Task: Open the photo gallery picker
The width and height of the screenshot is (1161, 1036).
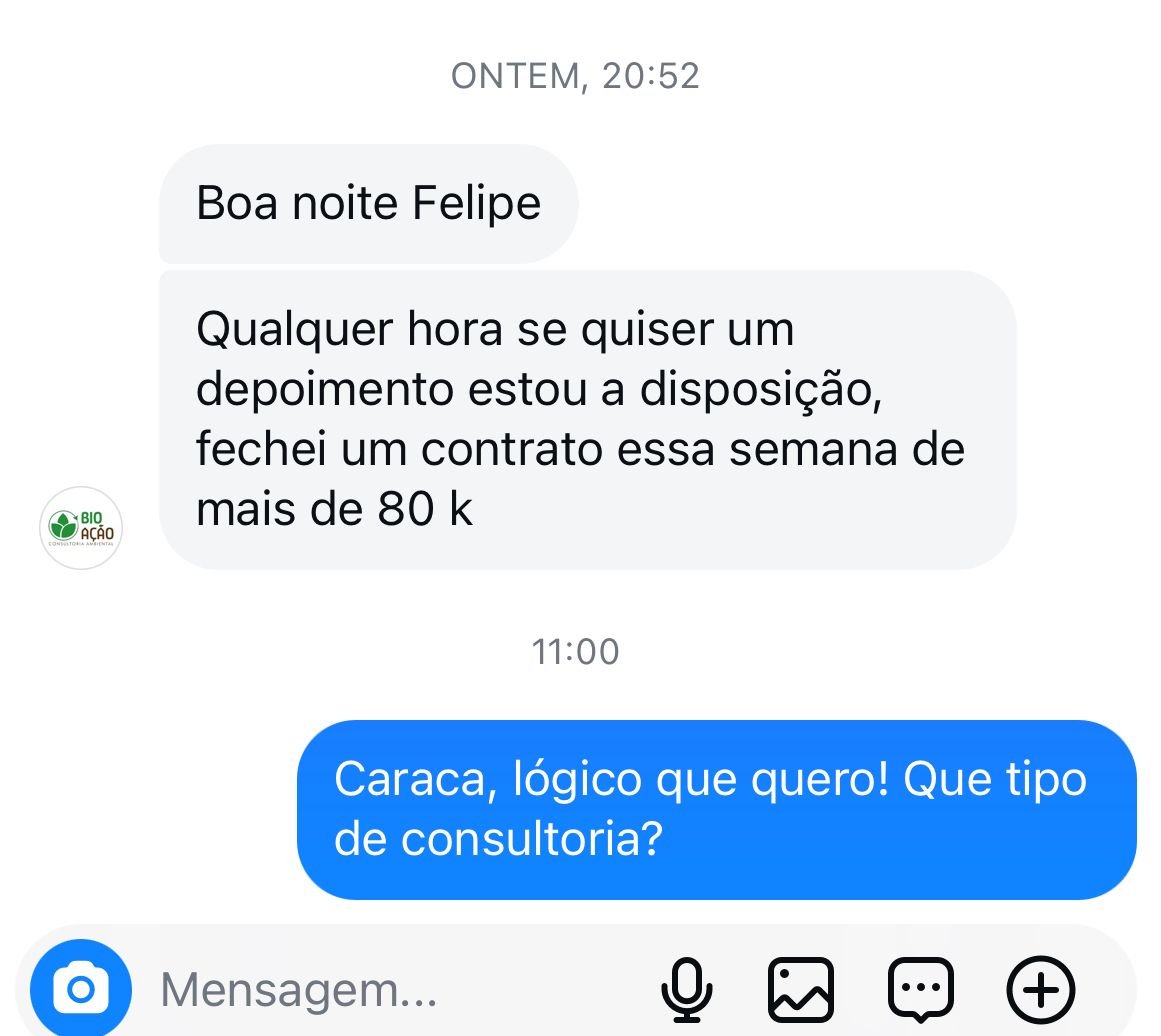Action: tap(800, 990)
